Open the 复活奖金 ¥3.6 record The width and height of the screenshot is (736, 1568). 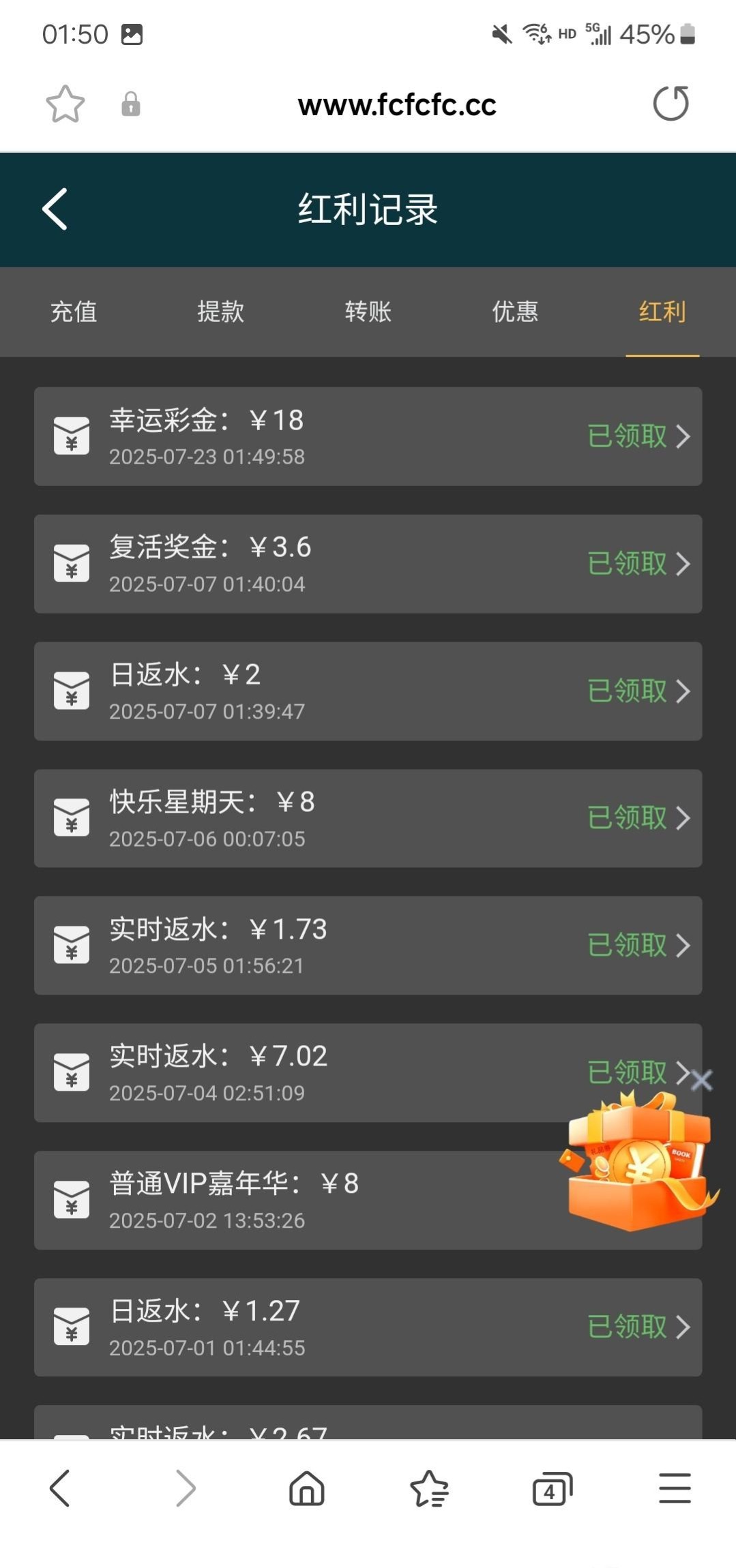[x=368, y=564]
